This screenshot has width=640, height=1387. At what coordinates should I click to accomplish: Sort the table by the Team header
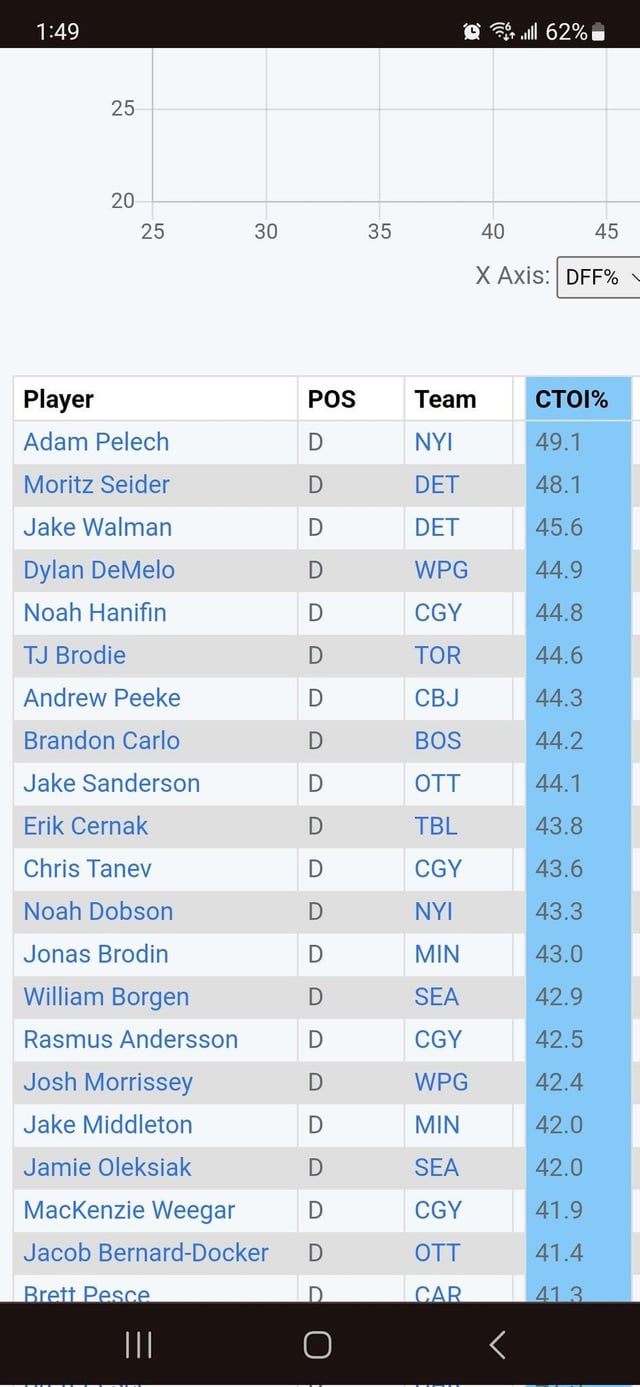[445, 399]
